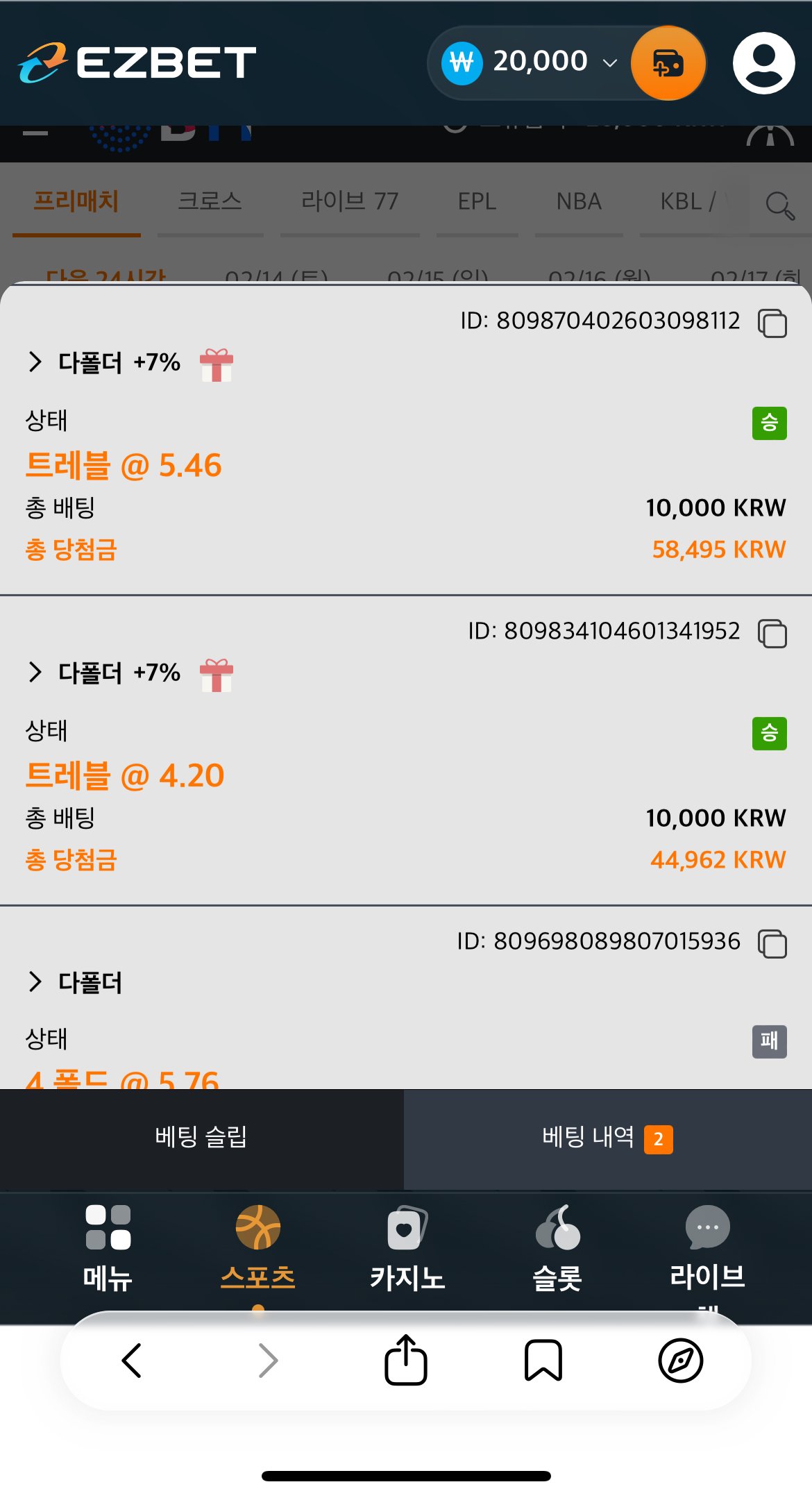The width and height of the screenshot is (812, 1498).
Task: Open browser bookmarks
Action: tap(543, 1360)
